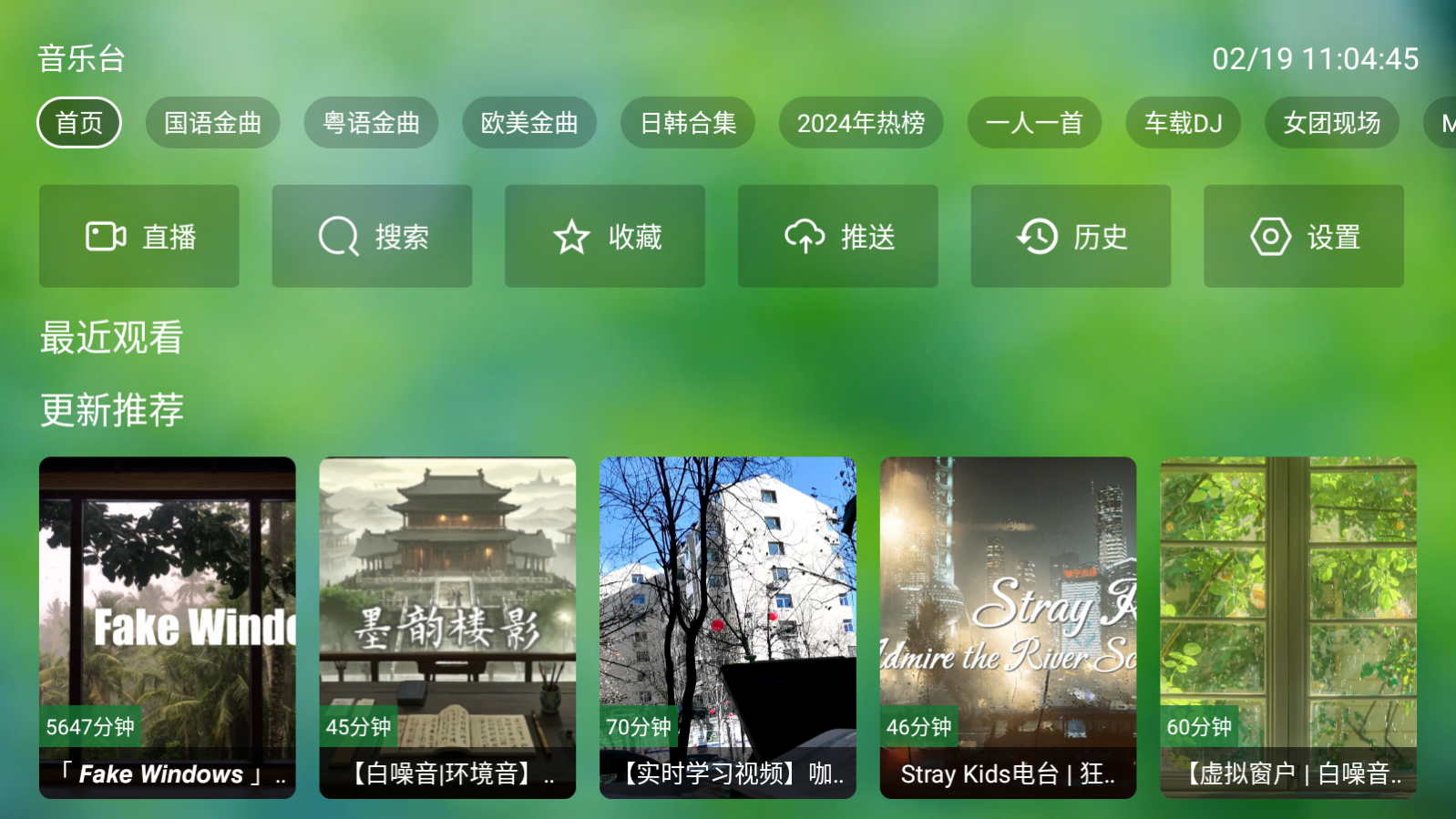Select the 女团现场 tab

(1332, 123)
